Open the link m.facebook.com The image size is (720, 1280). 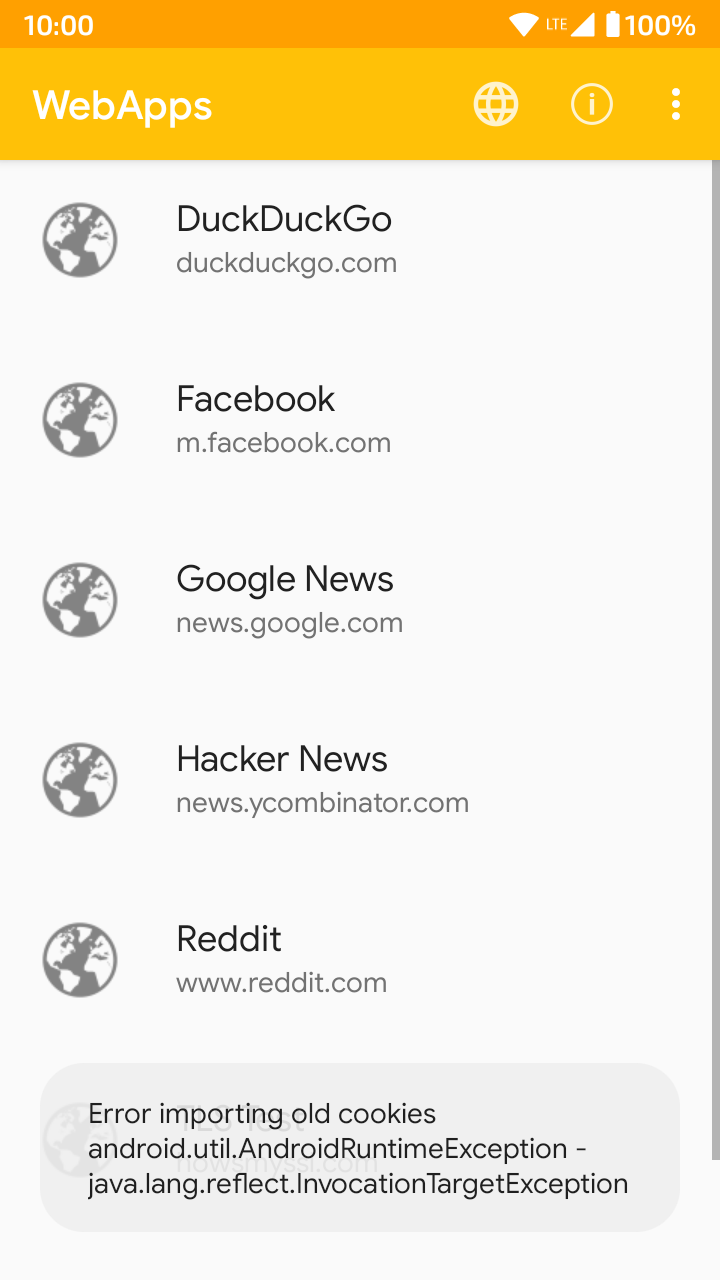coord(283,442)
